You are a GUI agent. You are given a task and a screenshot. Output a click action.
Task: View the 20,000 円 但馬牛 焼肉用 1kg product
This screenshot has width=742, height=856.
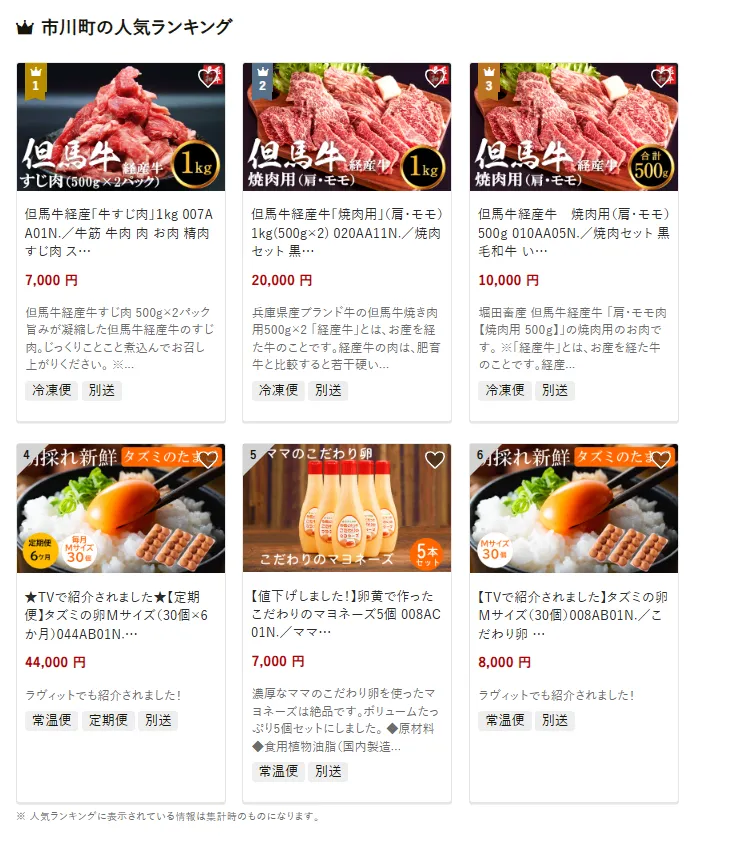click(x=346, y=232)
